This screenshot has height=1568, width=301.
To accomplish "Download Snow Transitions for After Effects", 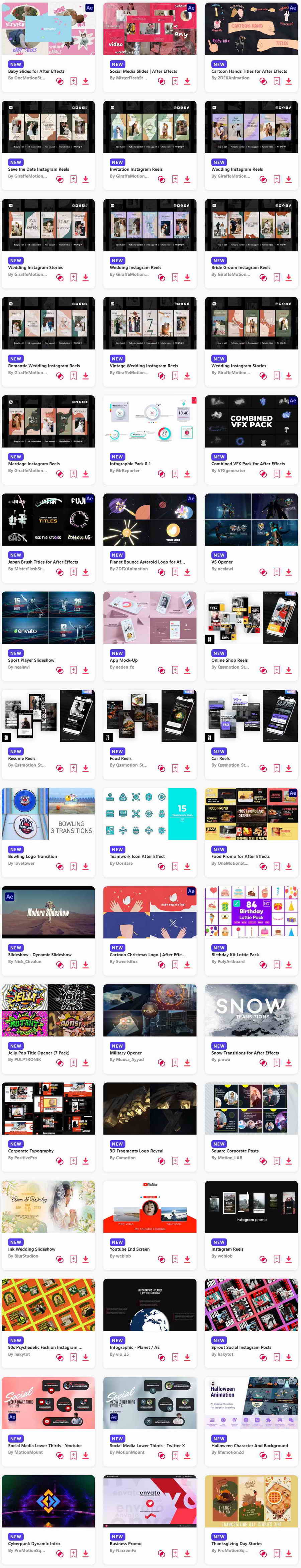I will [x=289, y=1063].
